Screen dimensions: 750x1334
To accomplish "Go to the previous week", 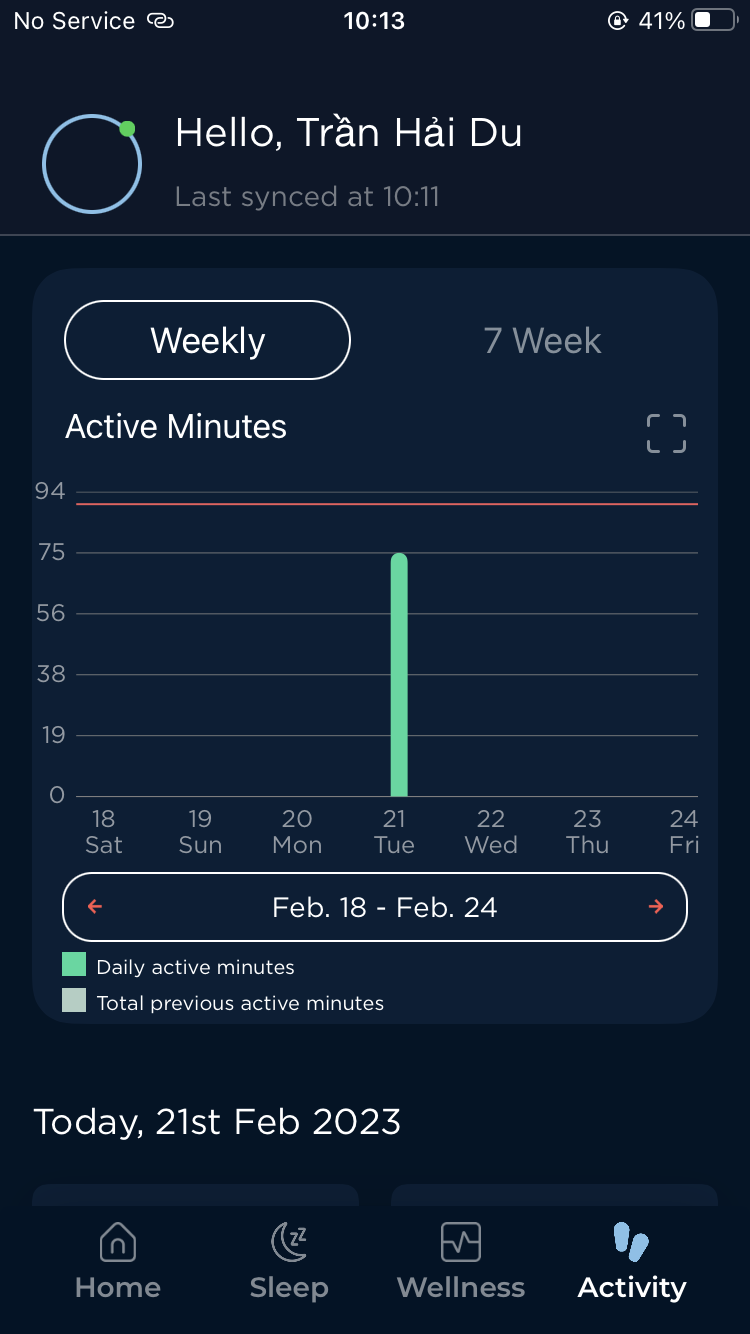I will click(96, 907).
